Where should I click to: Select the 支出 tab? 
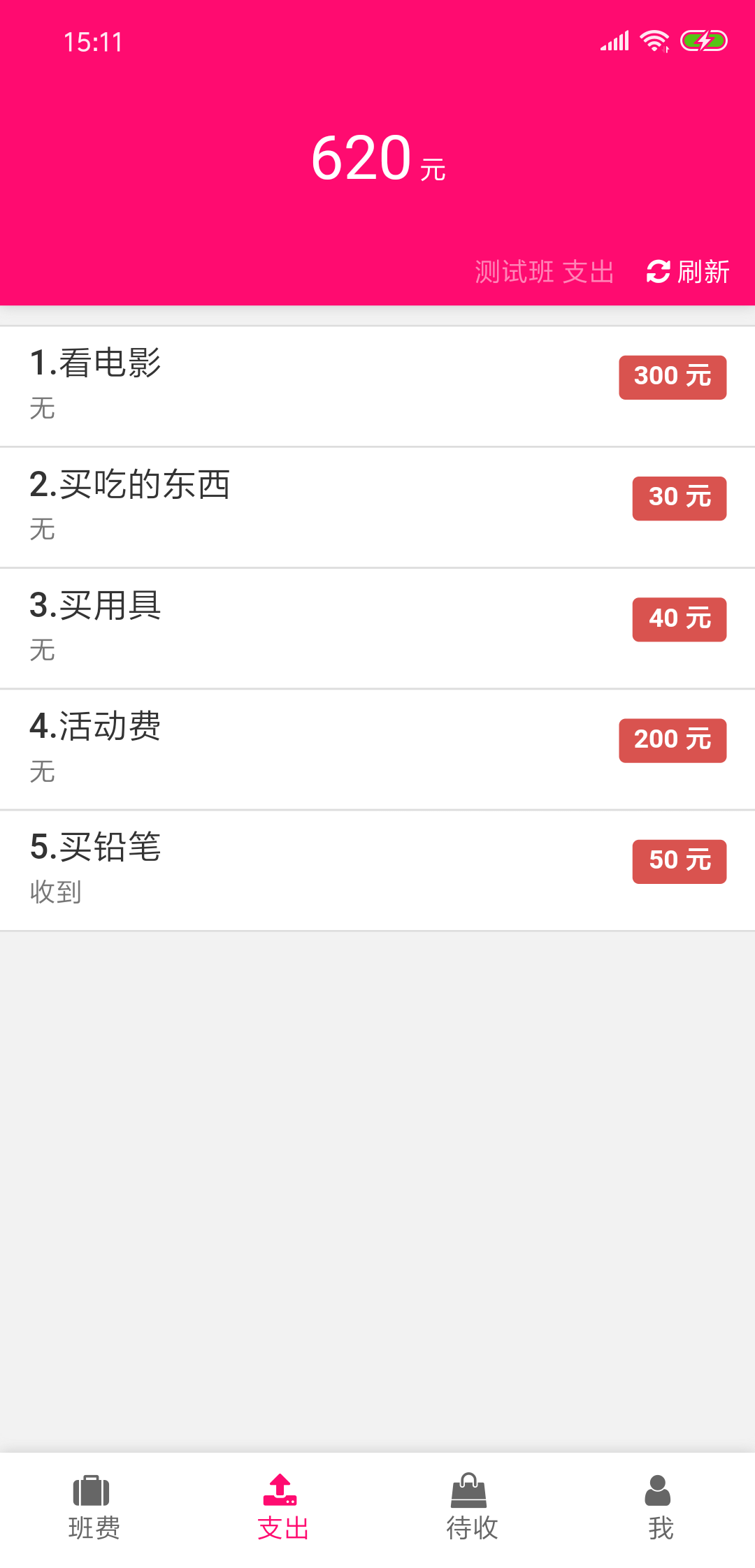coord(283,1507)
